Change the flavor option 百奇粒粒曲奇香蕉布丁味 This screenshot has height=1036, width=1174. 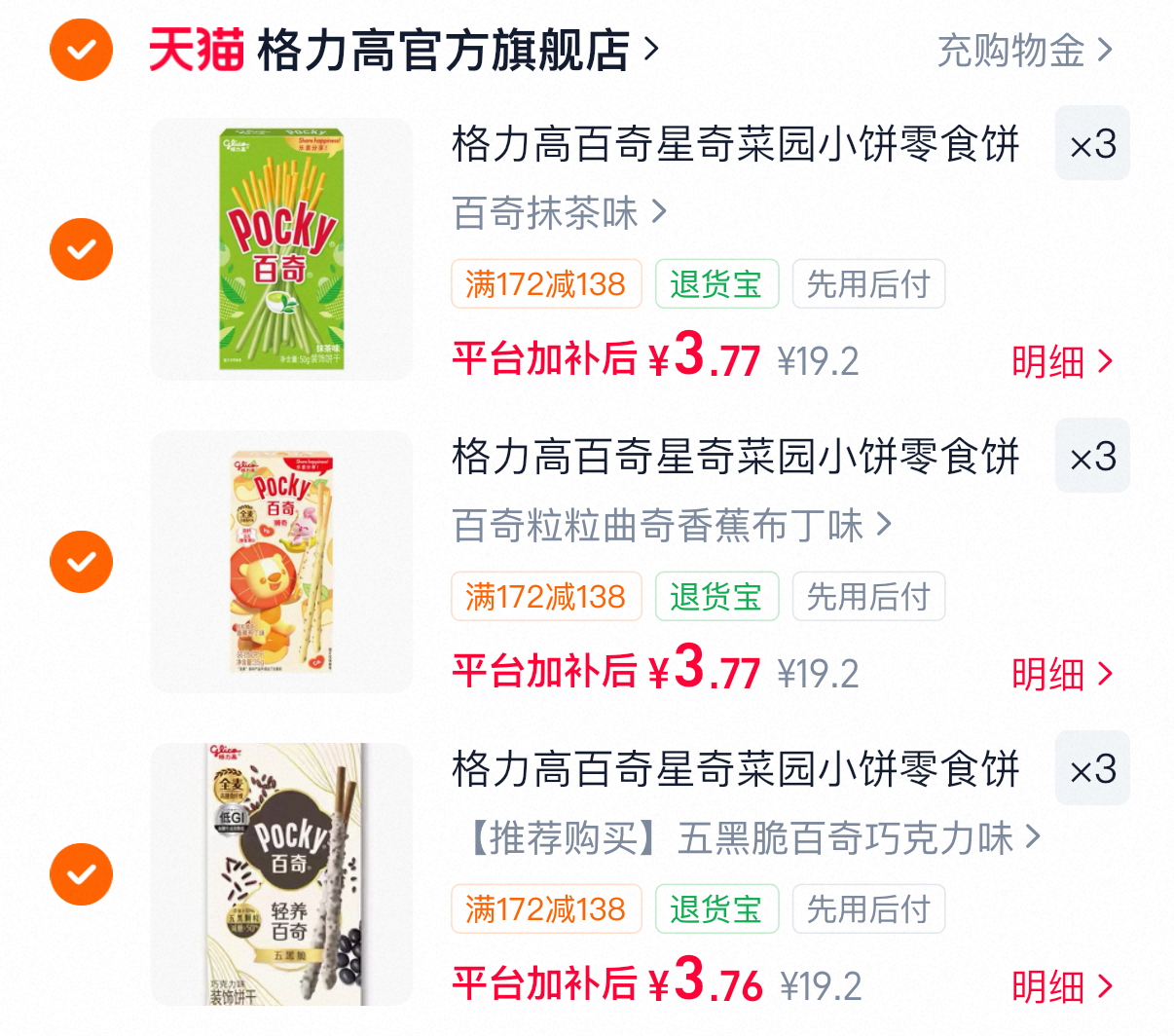672,525
